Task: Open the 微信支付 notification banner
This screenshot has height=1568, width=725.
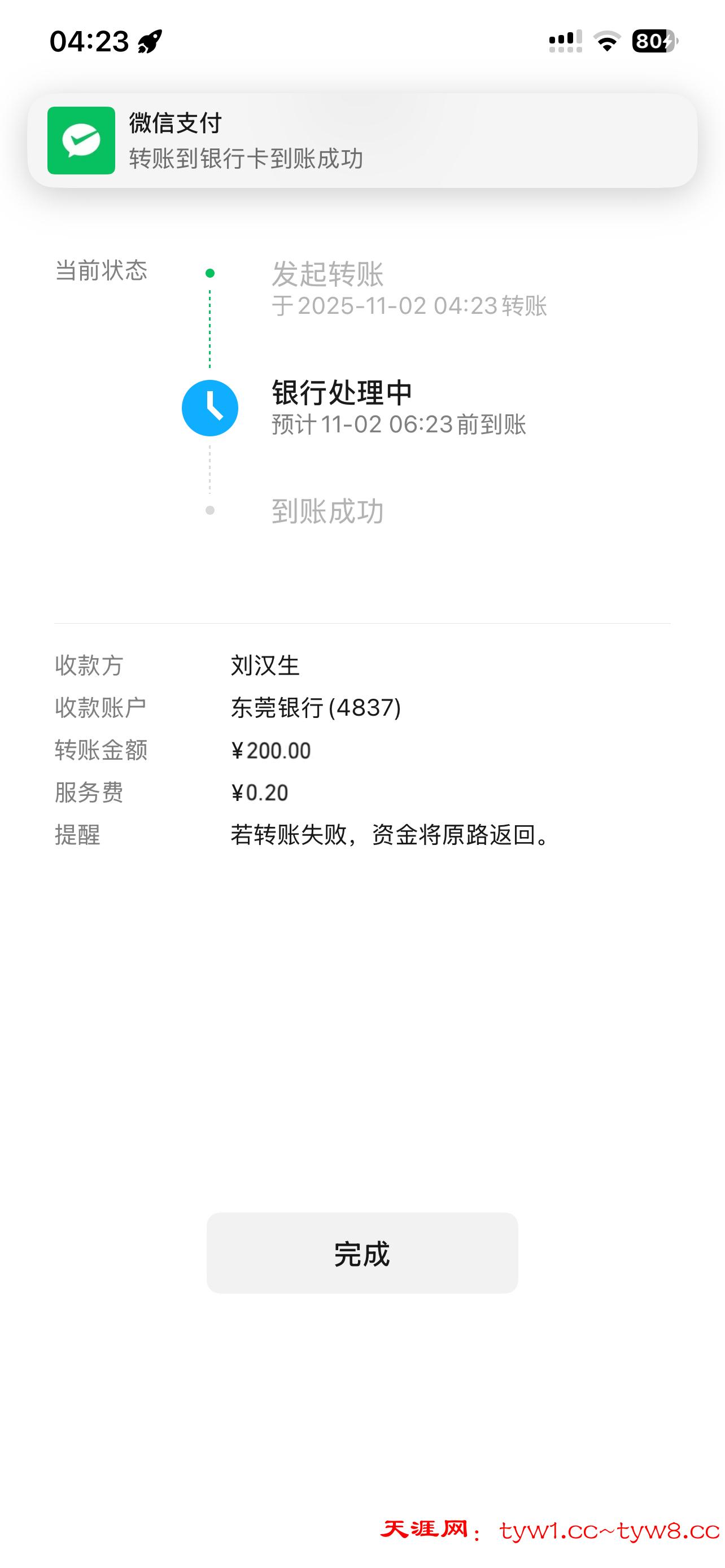Action: coord(362,141)
